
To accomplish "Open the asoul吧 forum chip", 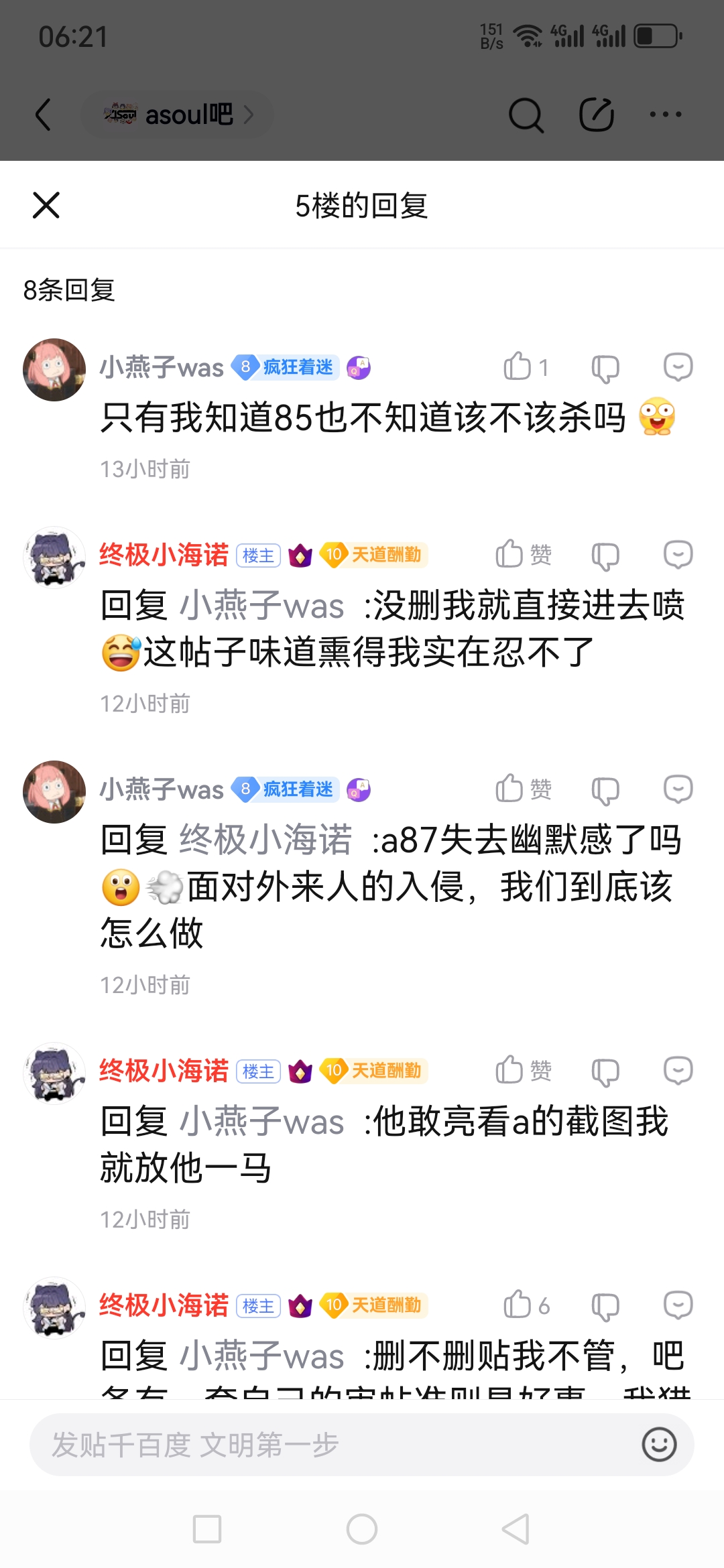I will point(178,115).
